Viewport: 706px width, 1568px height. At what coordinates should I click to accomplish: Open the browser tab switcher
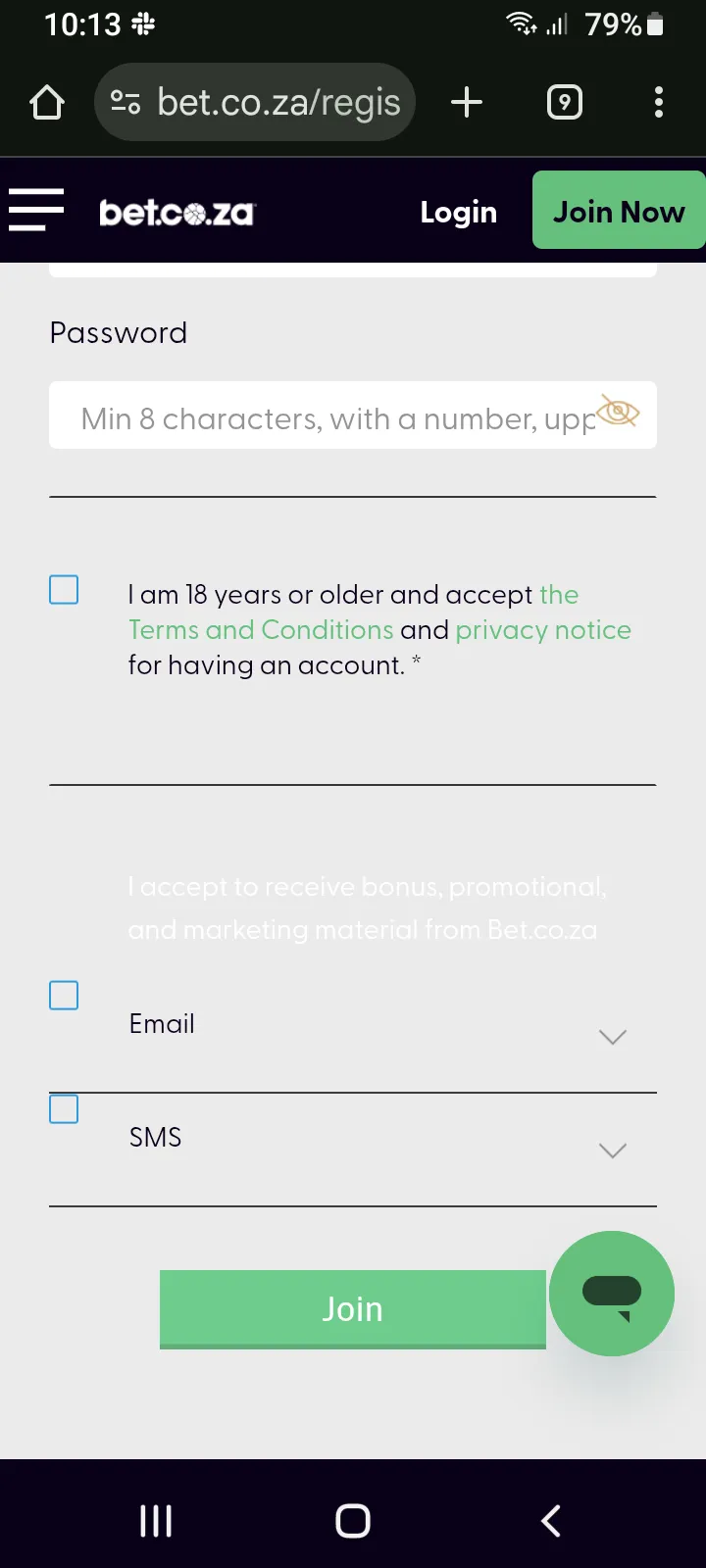564,101
